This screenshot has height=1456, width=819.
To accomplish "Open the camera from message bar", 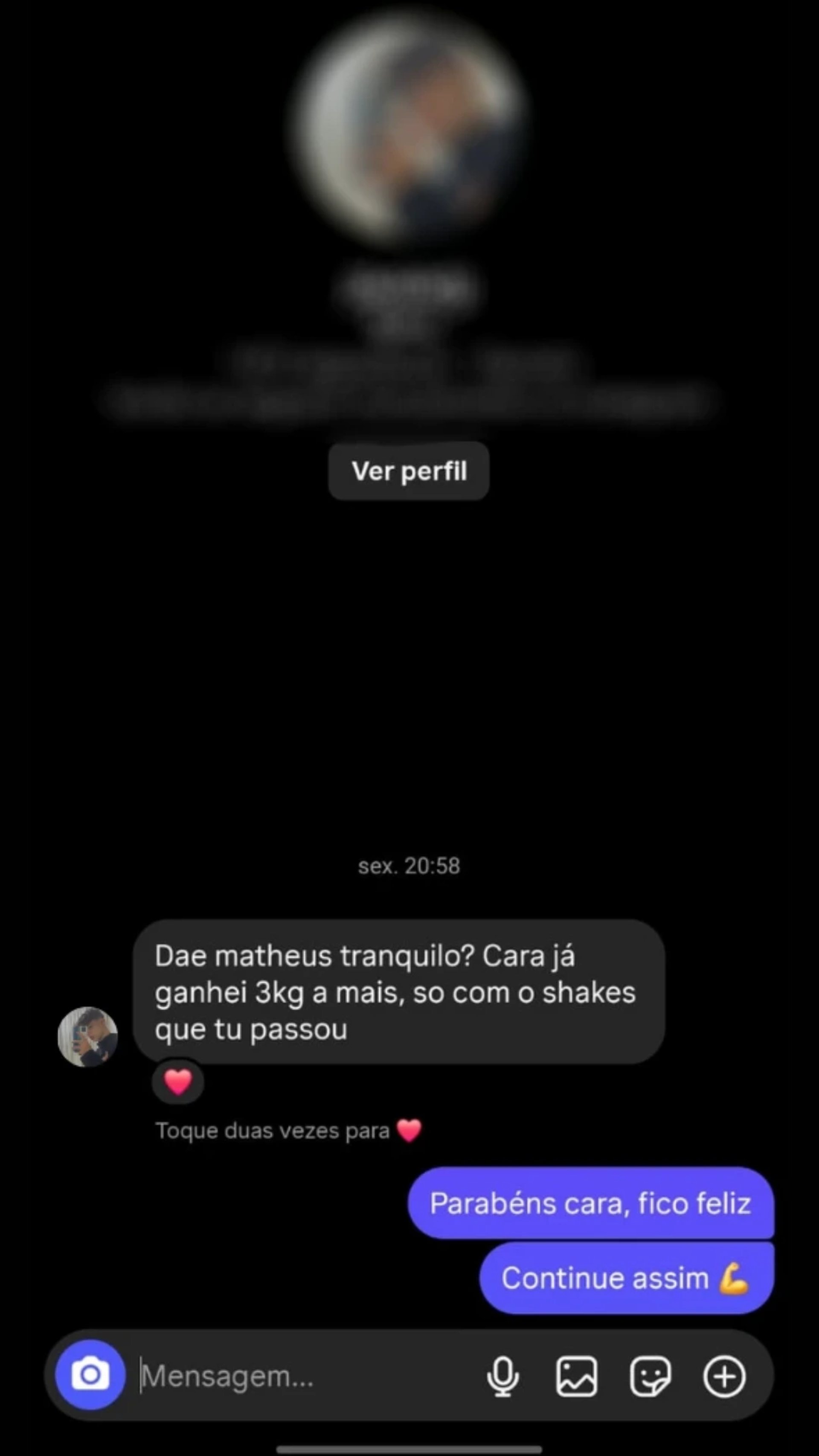I will (x=90, y=1375).
